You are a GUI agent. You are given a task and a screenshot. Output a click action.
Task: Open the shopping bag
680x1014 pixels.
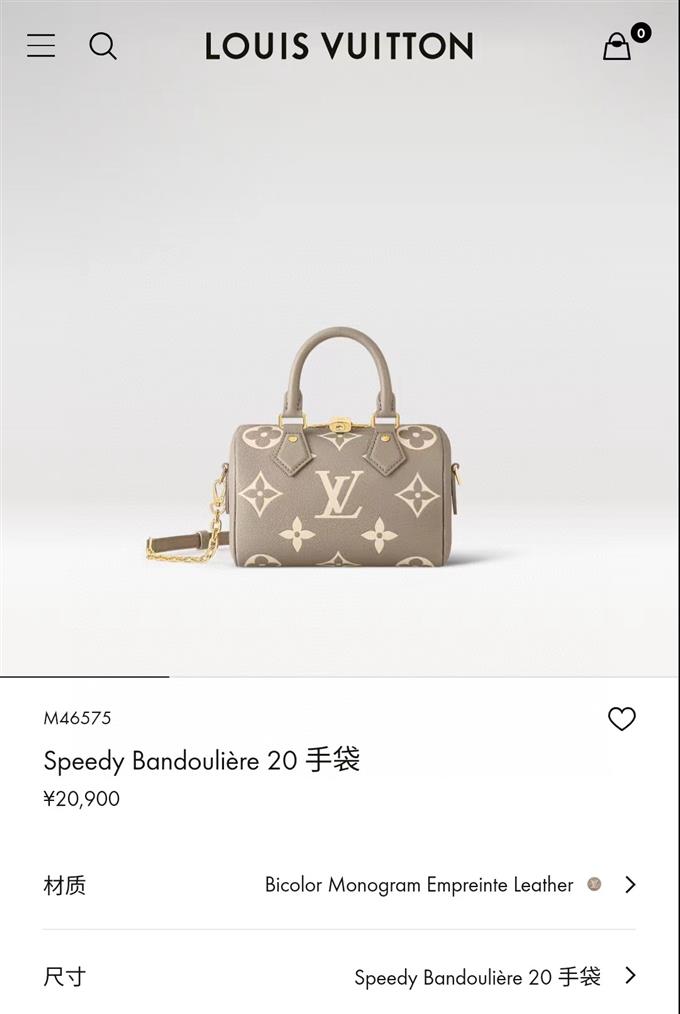pyautogui.click(x=618, y=46)
